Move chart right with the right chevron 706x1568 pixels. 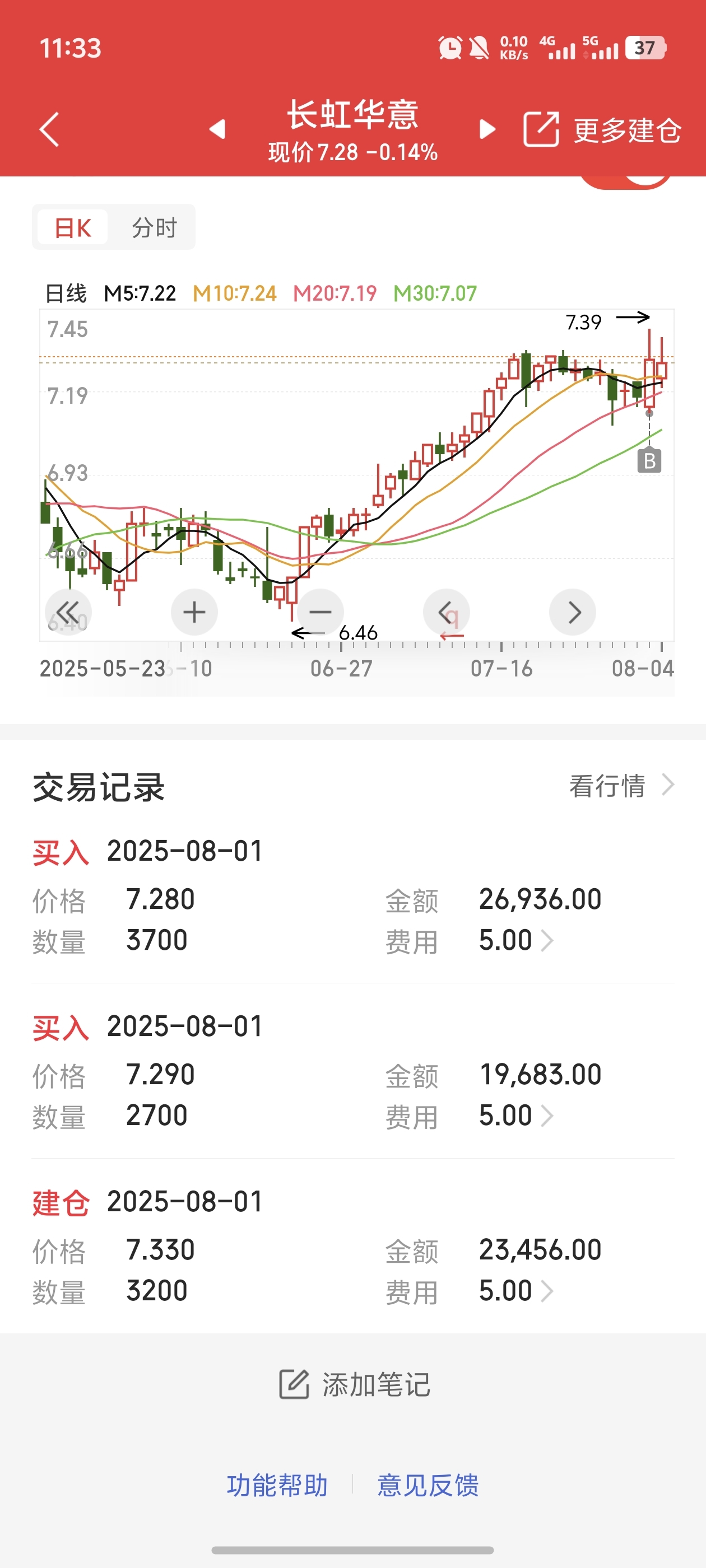point(573,612)
